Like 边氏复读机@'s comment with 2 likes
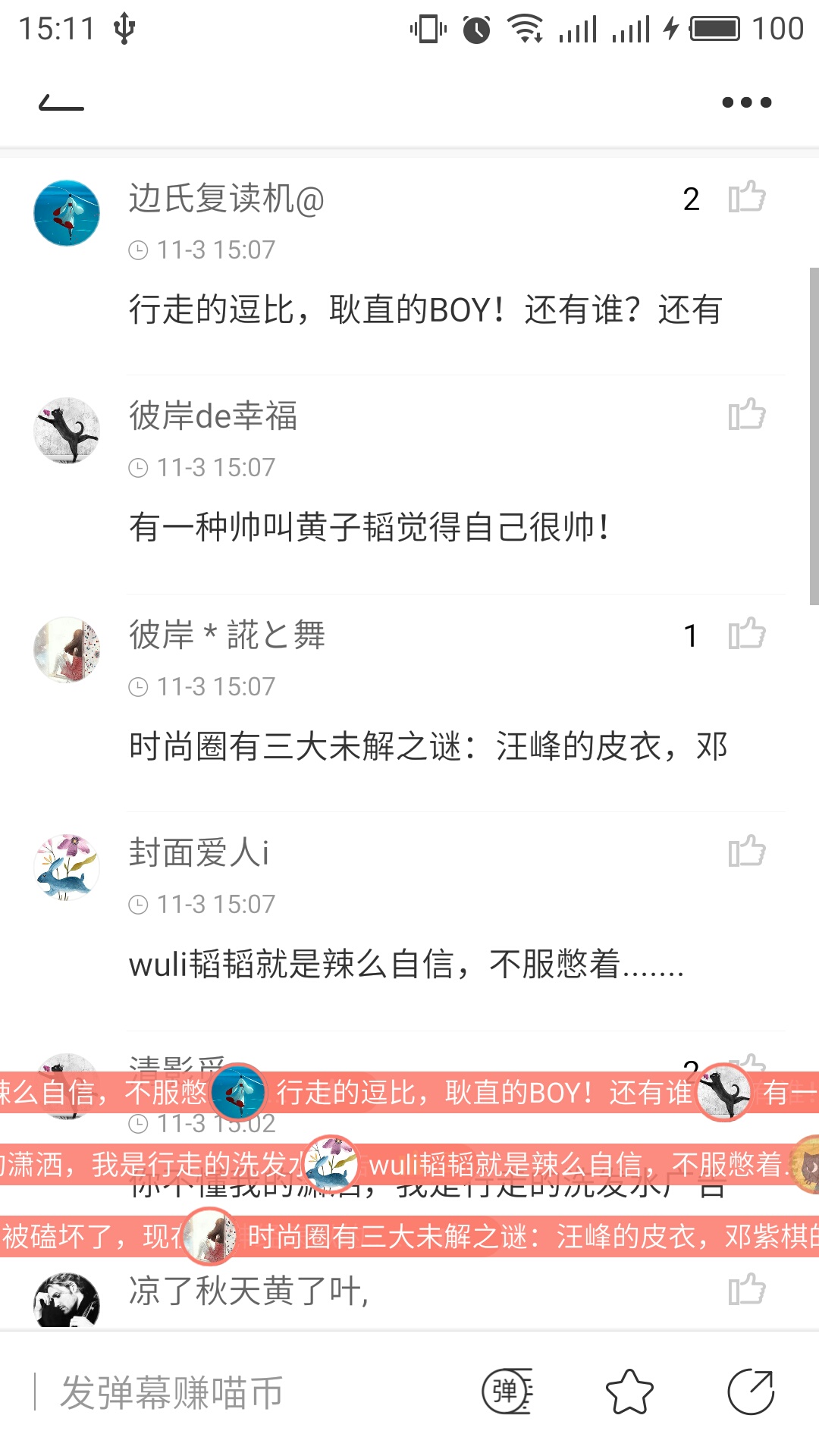Viewport: 819px width, 1456px height. click(747, 198)
